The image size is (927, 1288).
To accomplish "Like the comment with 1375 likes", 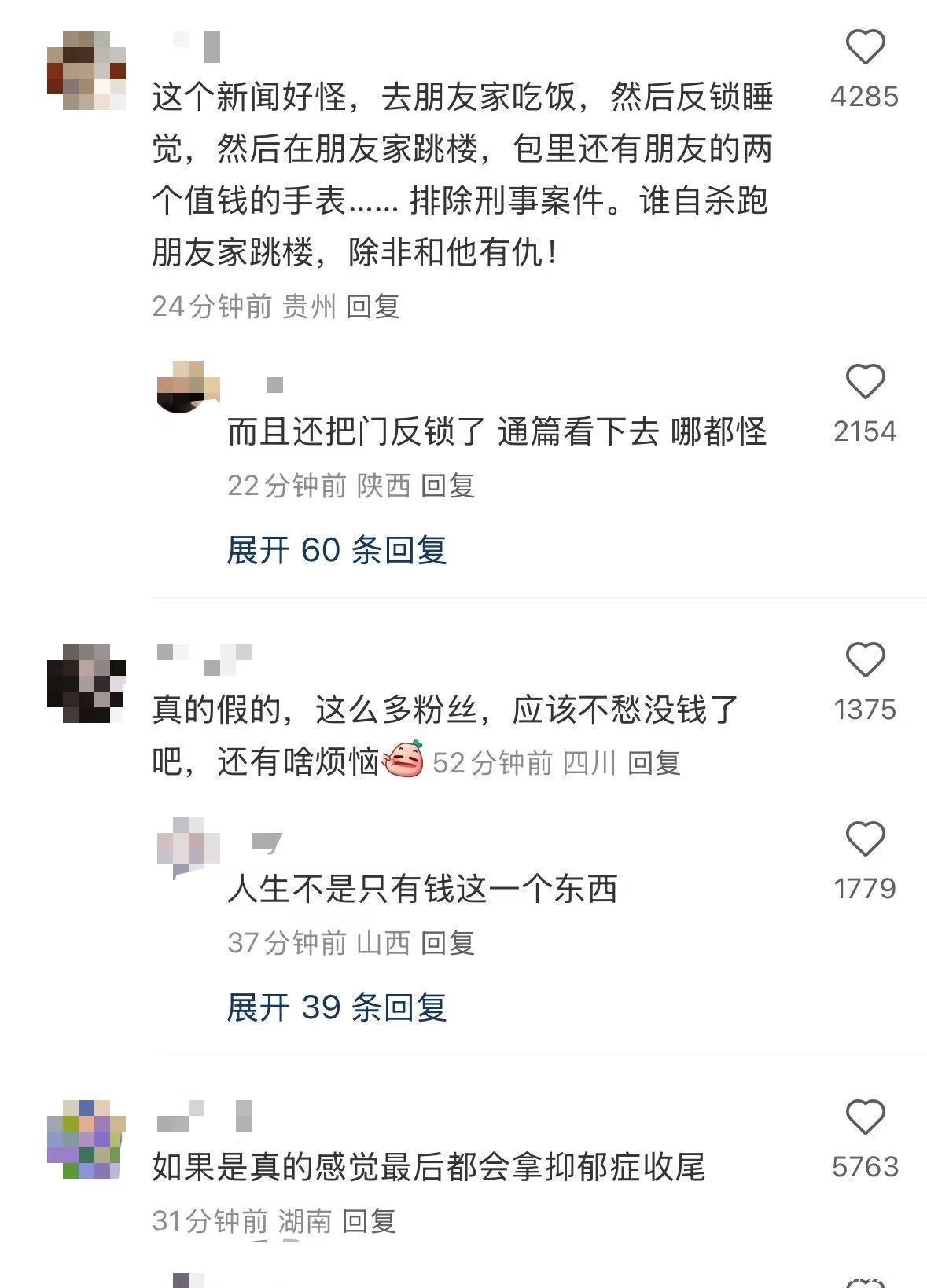I will (x=865, y=660).
